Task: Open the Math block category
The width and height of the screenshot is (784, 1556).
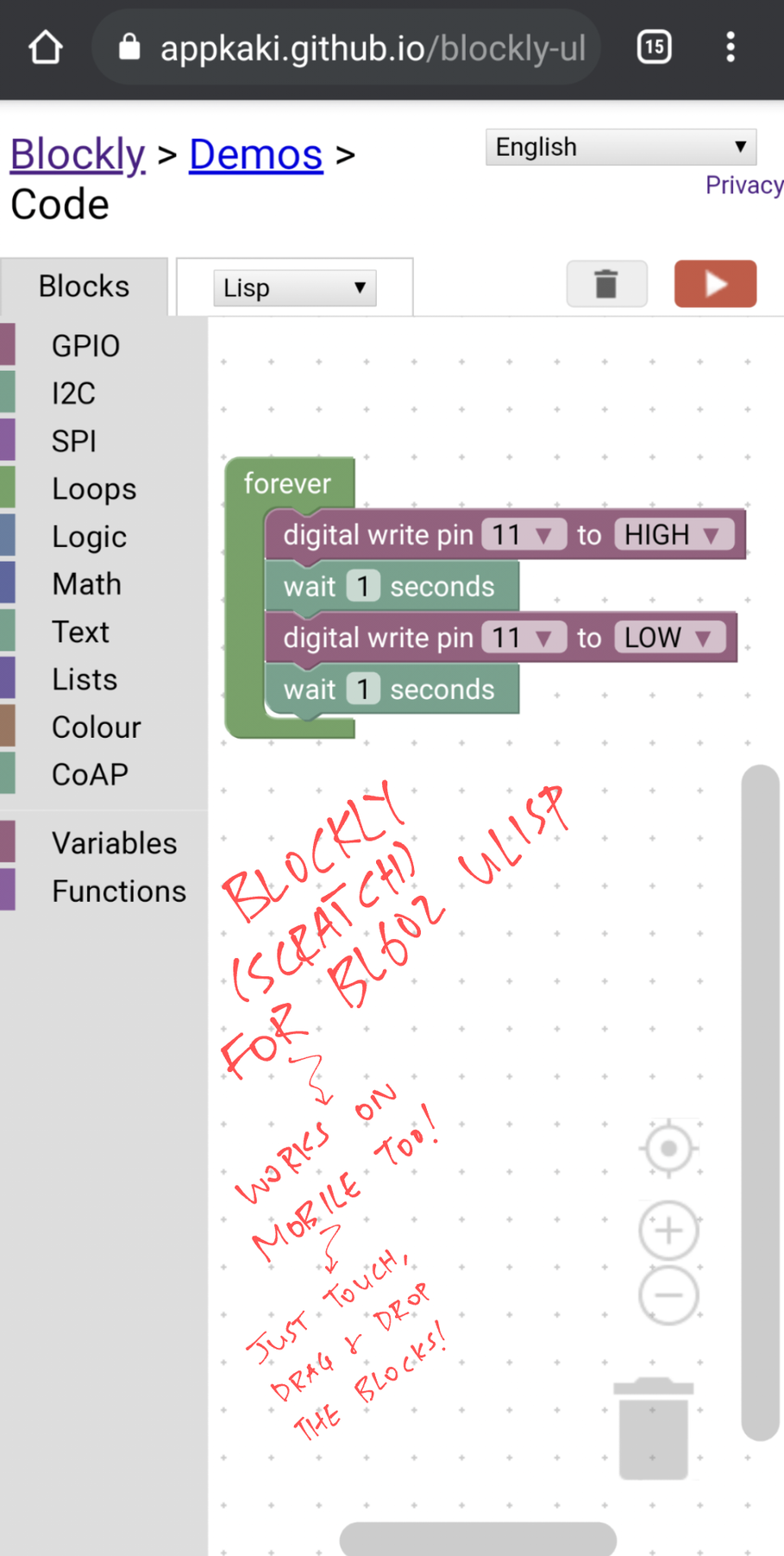Action: point(86,584)
